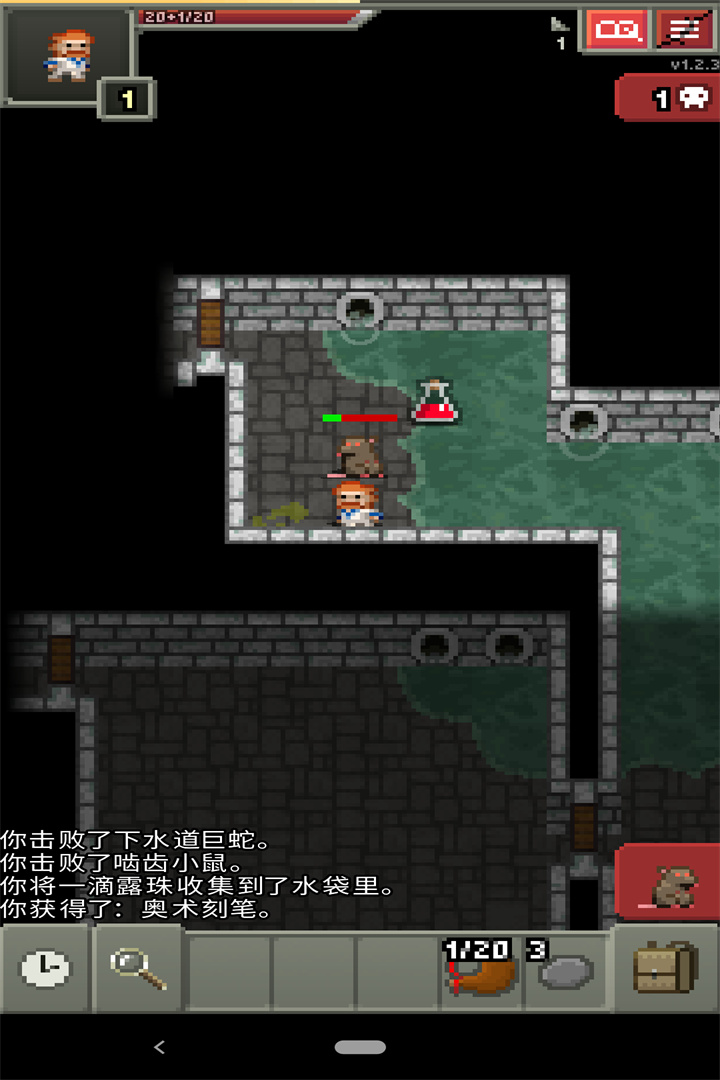Open the backpack inventory
The height and width of the screenshot is (1080, 720).
(665, 967)
